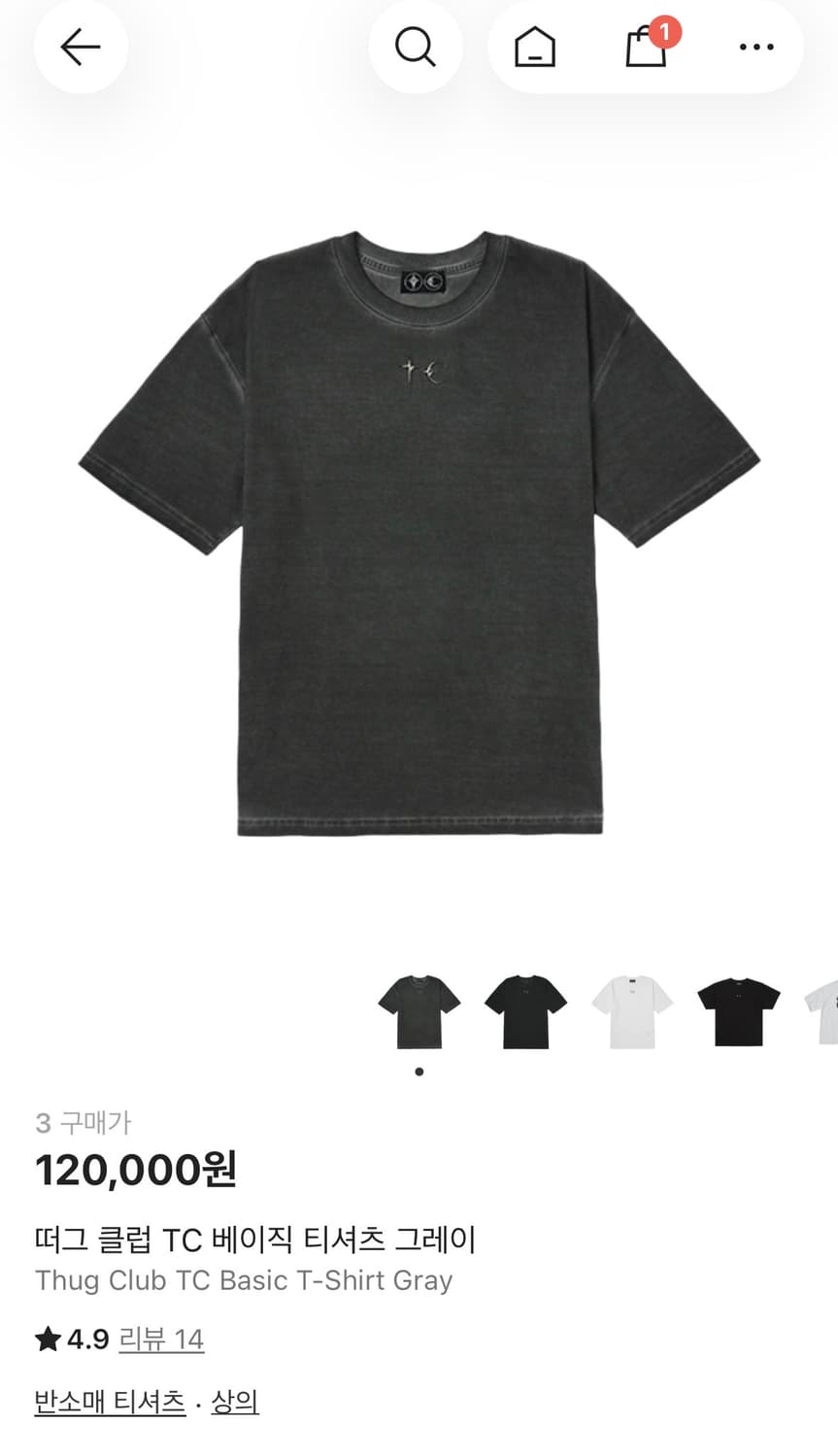Tap the main product image

click(418, 544)
